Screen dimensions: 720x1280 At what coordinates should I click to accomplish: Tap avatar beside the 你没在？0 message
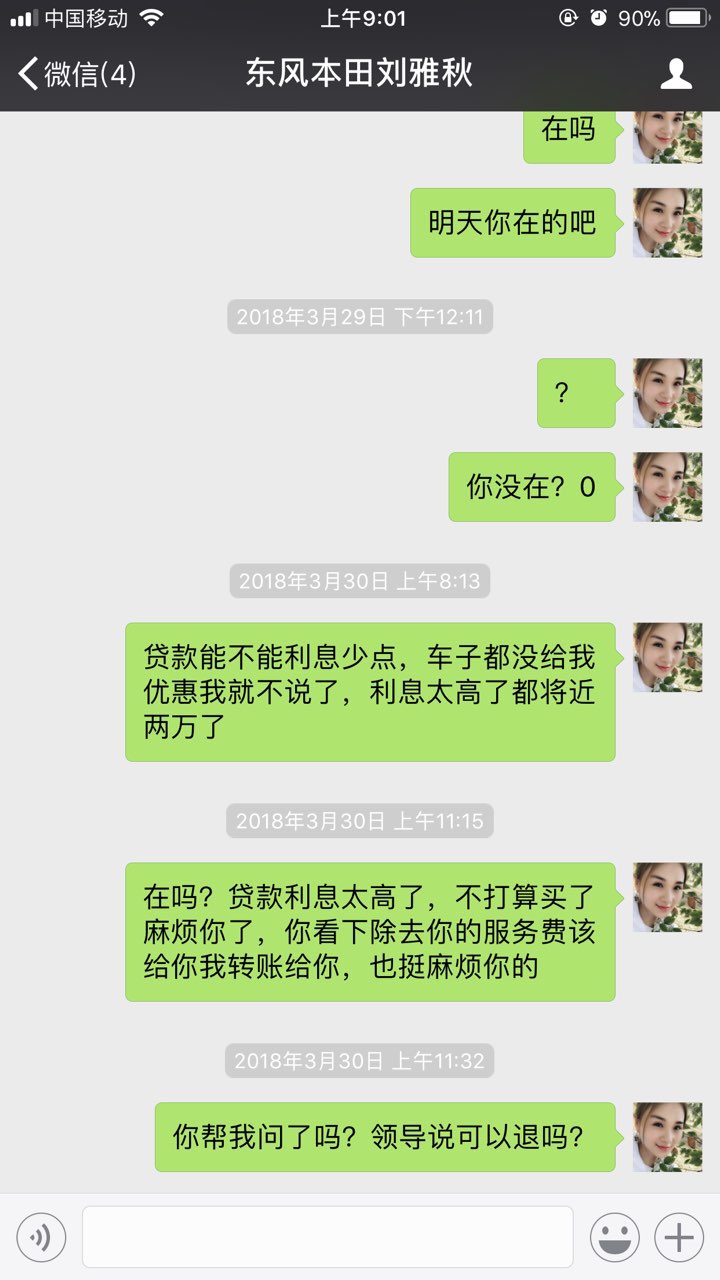667,487
